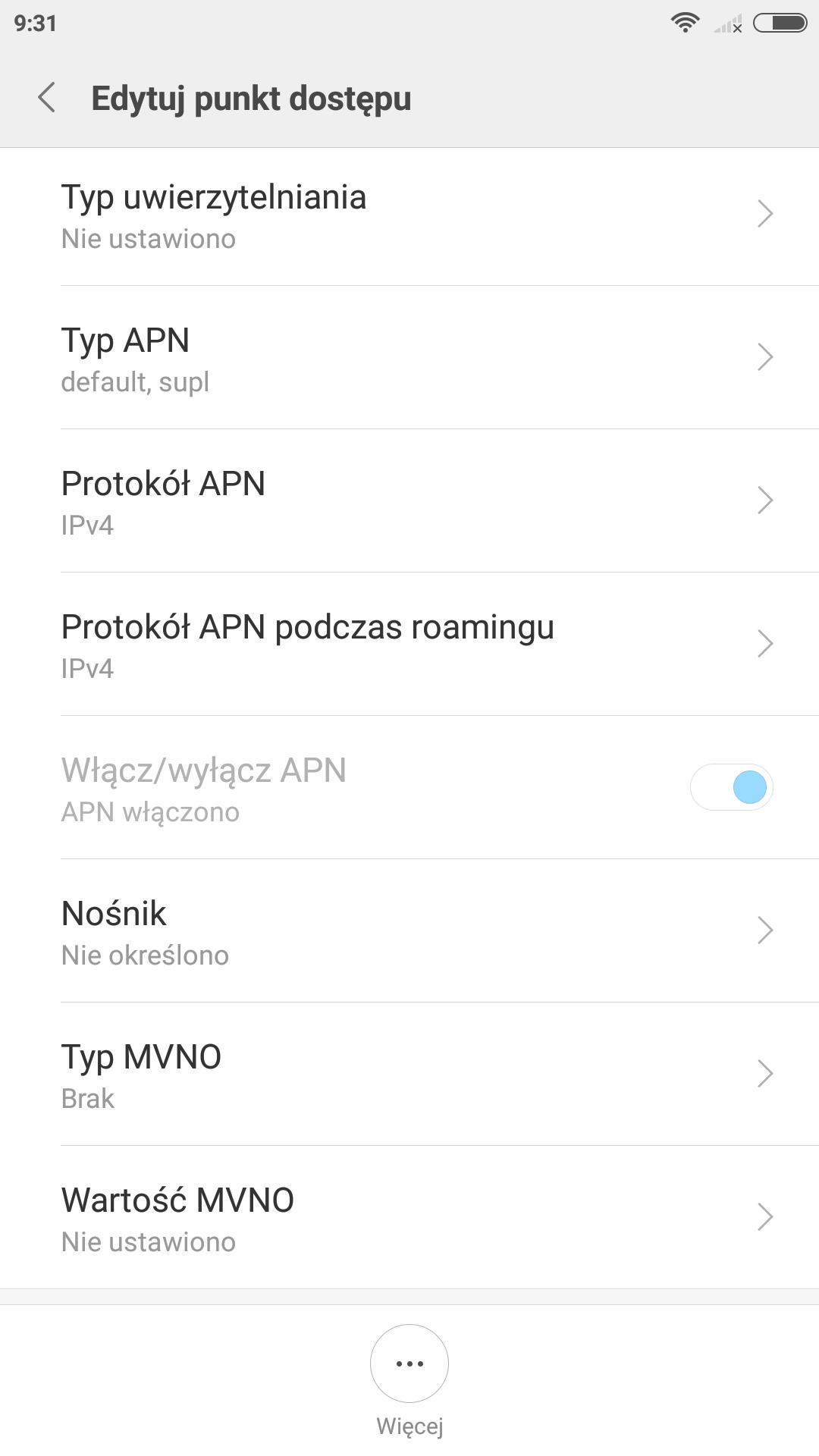Go back from Edytuj punkt dostępu
The height and width of the screenshot is (1456, 819).
(47, 98)
